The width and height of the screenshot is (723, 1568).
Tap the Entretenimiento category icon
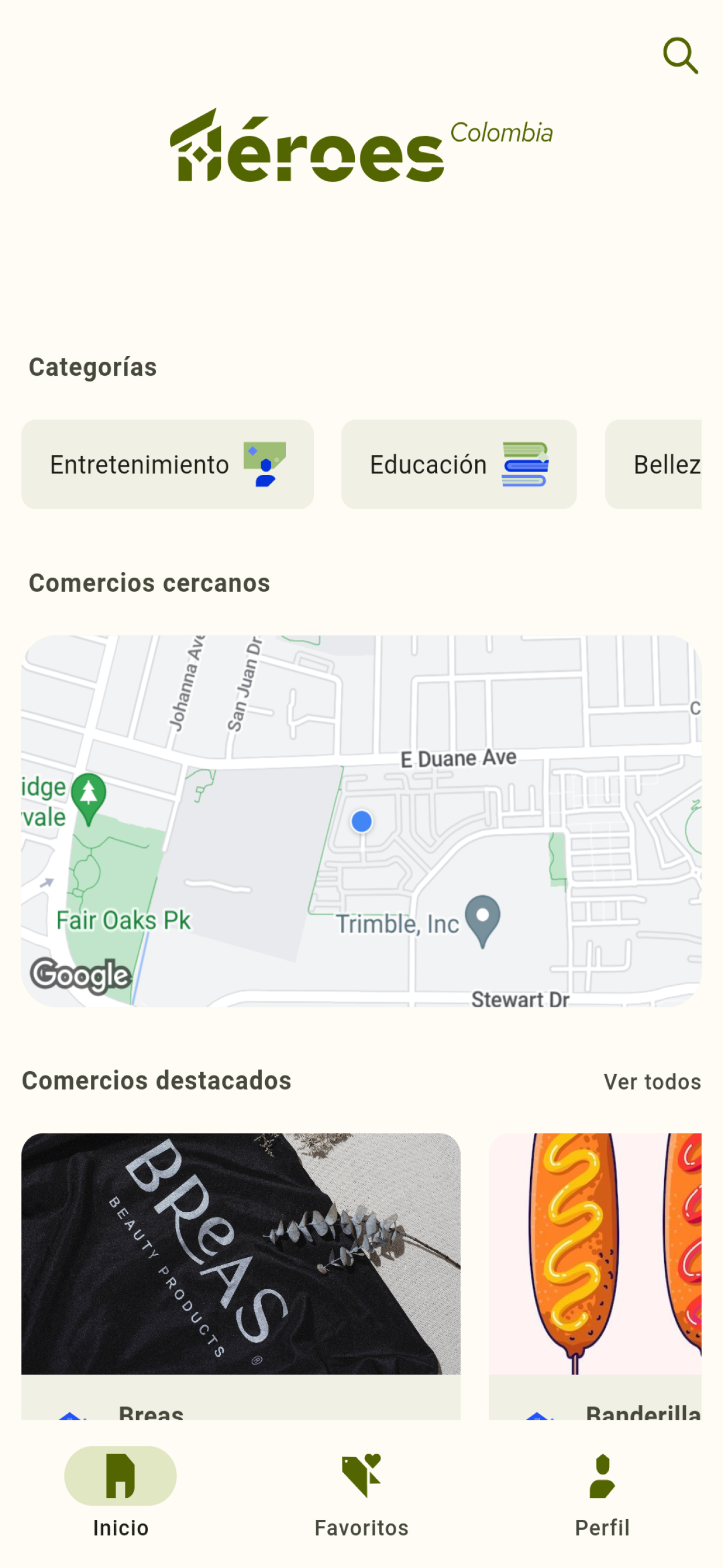click(265, 464)
